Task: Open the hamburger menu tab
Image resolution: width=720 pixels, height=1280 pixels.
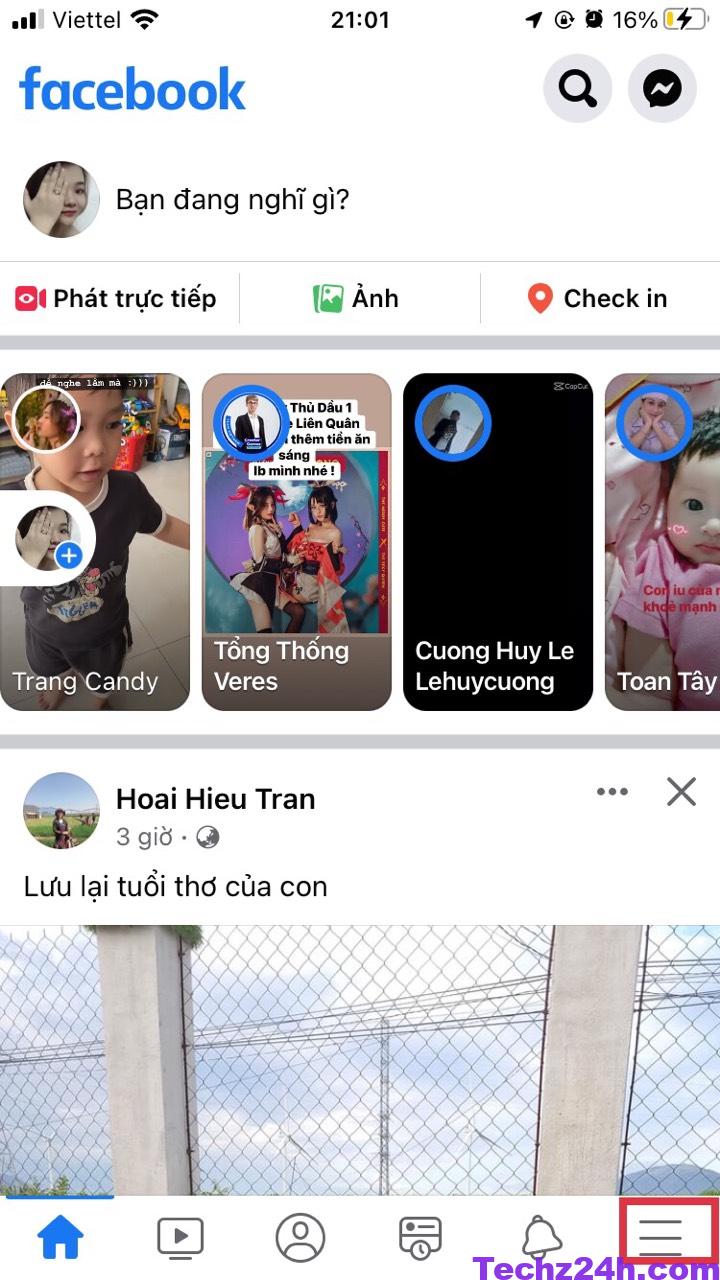Action: 661,1236
